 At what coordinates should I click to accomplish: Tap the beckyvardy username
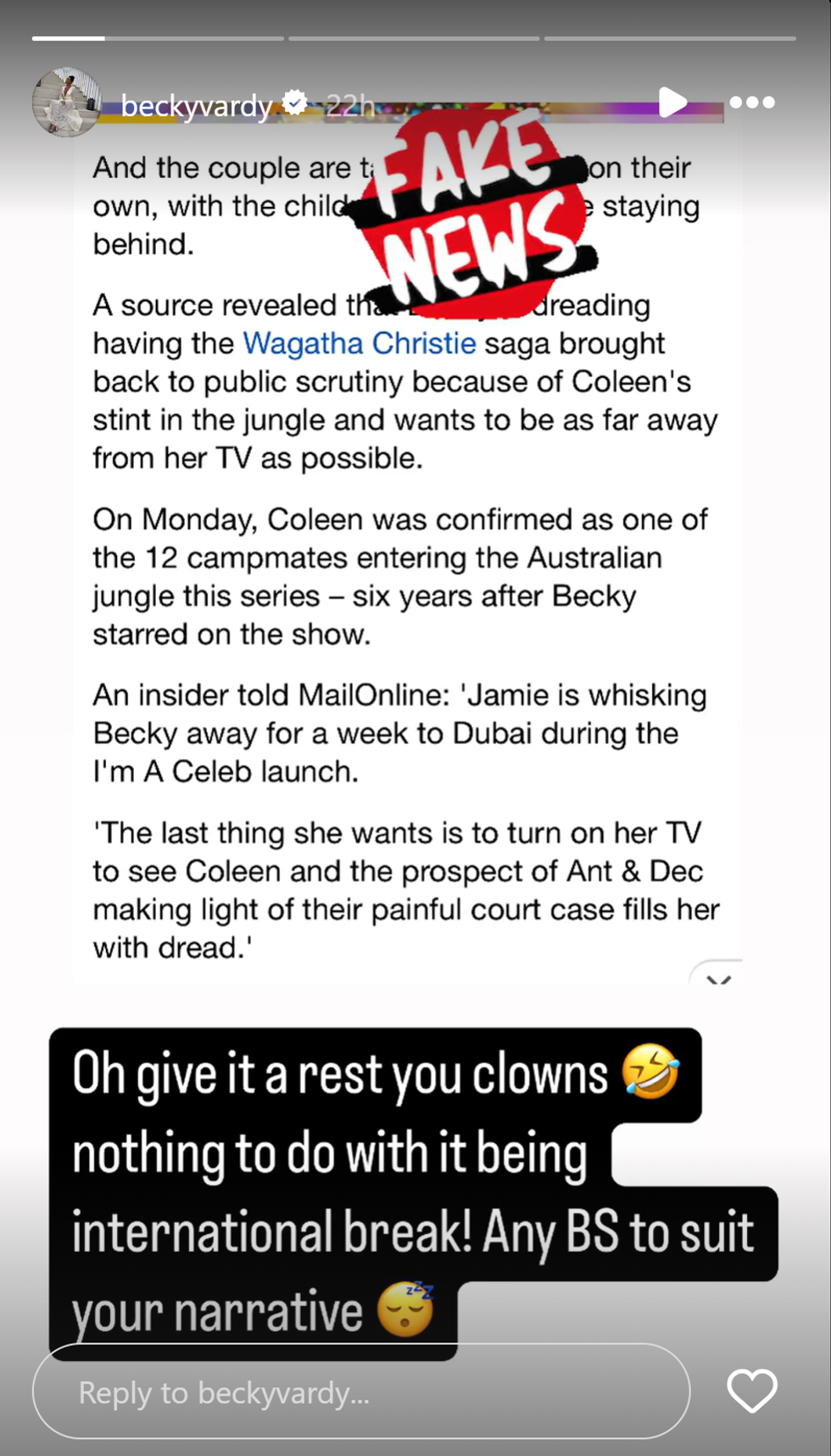pos(196,105)
